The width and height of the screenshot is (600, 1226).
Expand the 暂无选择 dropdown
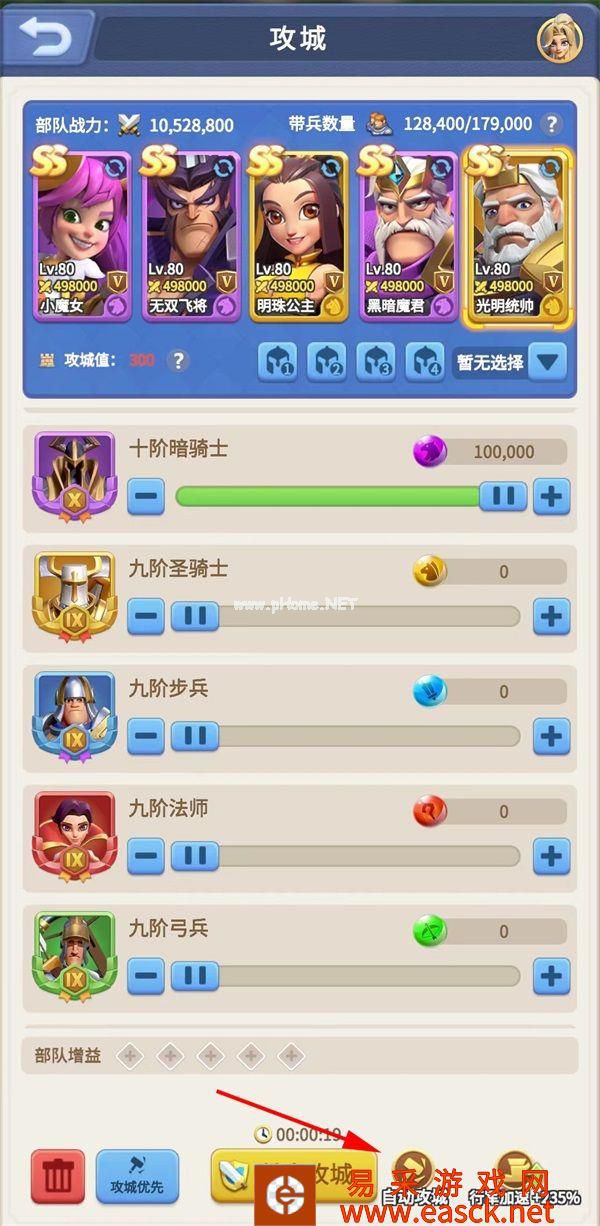pyautogui.click(x=547, y=361)
